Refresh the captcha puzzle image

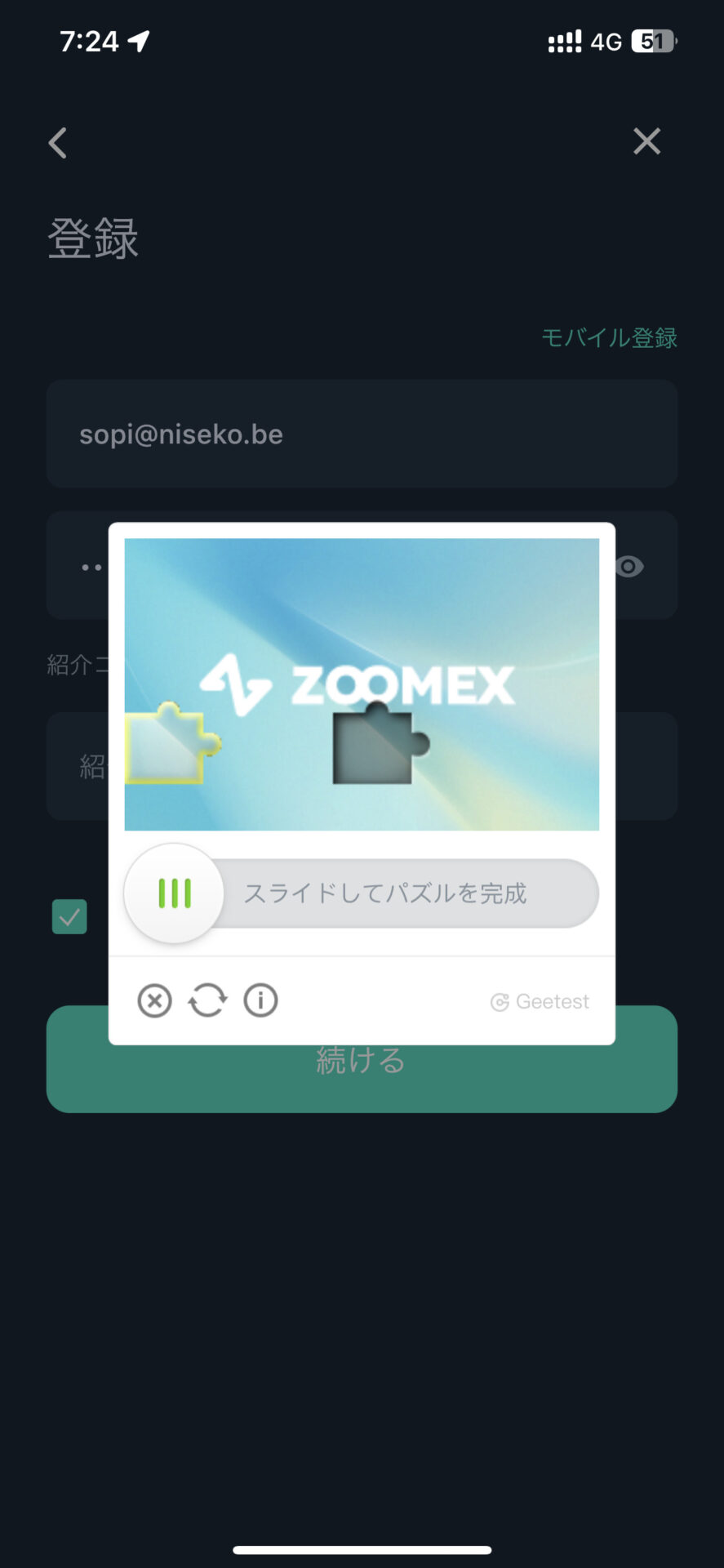click(x=207, y=1000)
